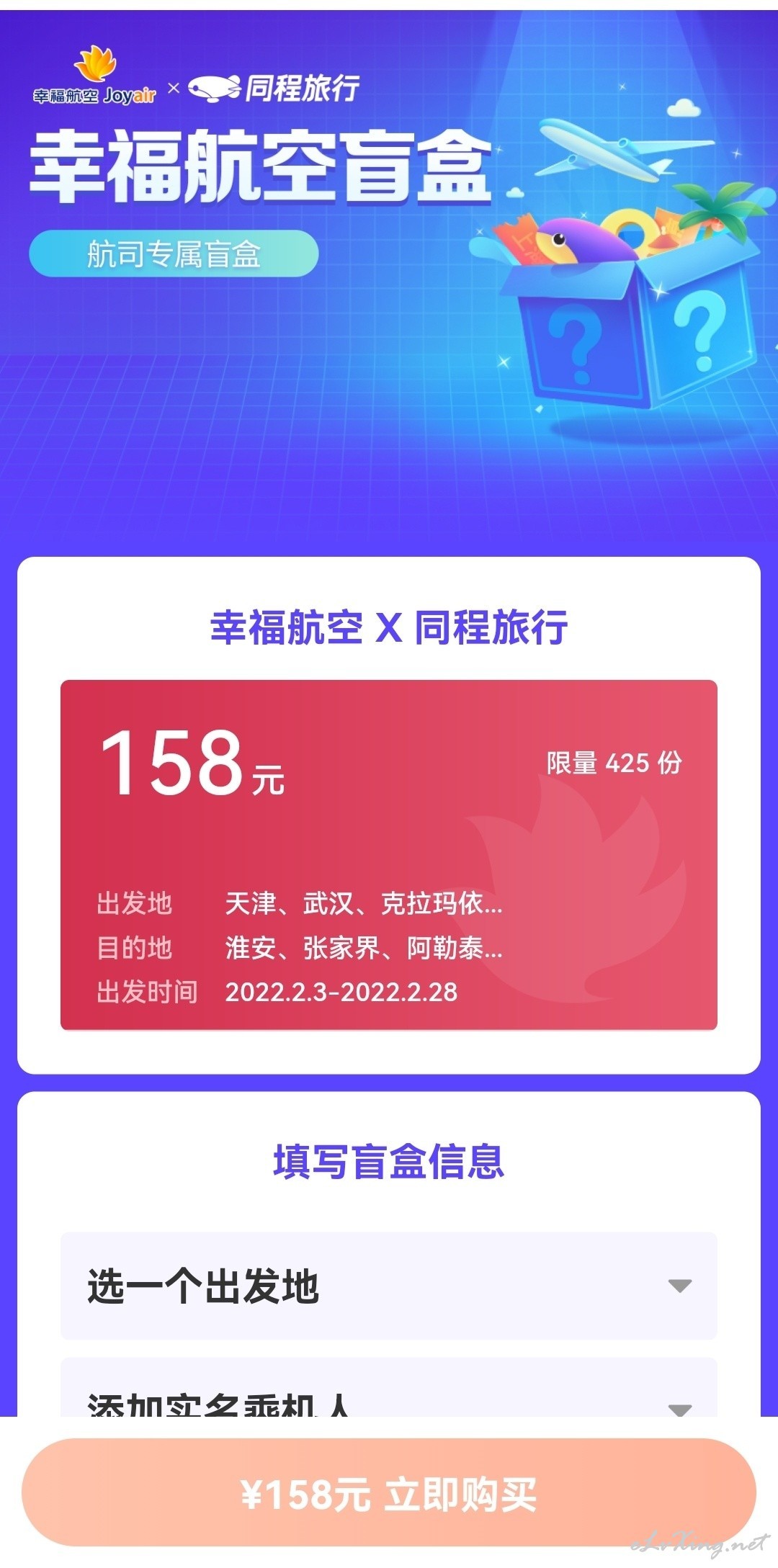
Task: Open the 添加实名乘机人 passenger selector
Action: (x=389, y=1387)
